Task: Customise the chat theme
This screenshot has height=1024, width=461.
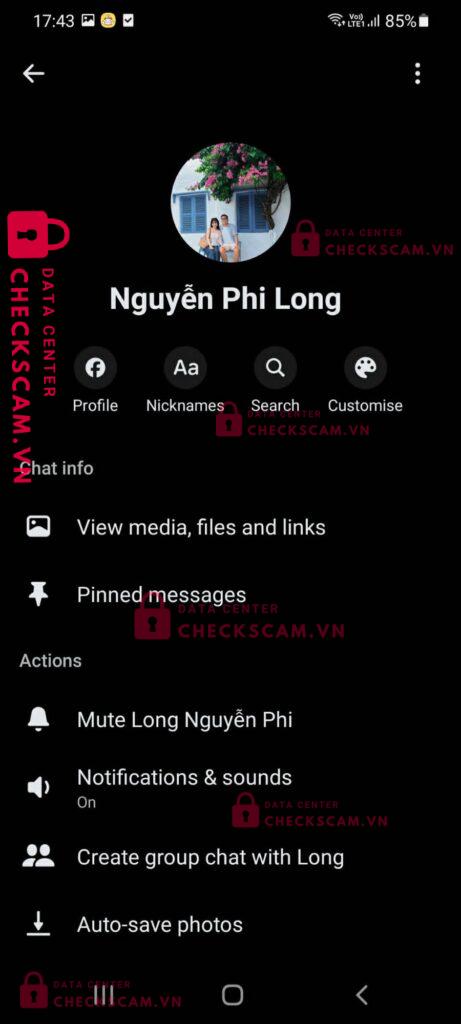Action: pos(365,380)
